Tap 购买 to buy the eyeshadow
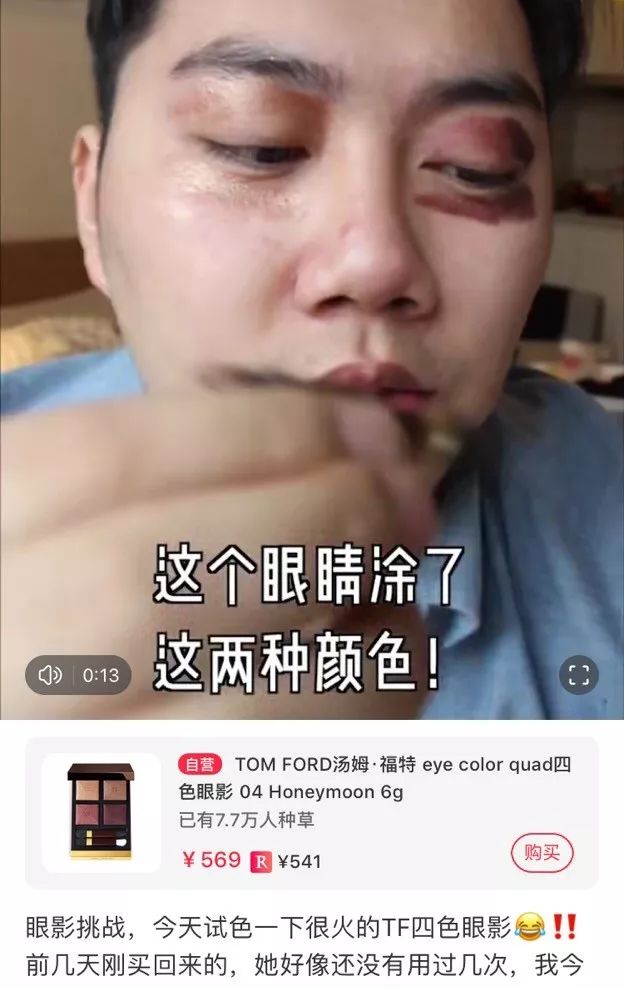 point(541,853)
